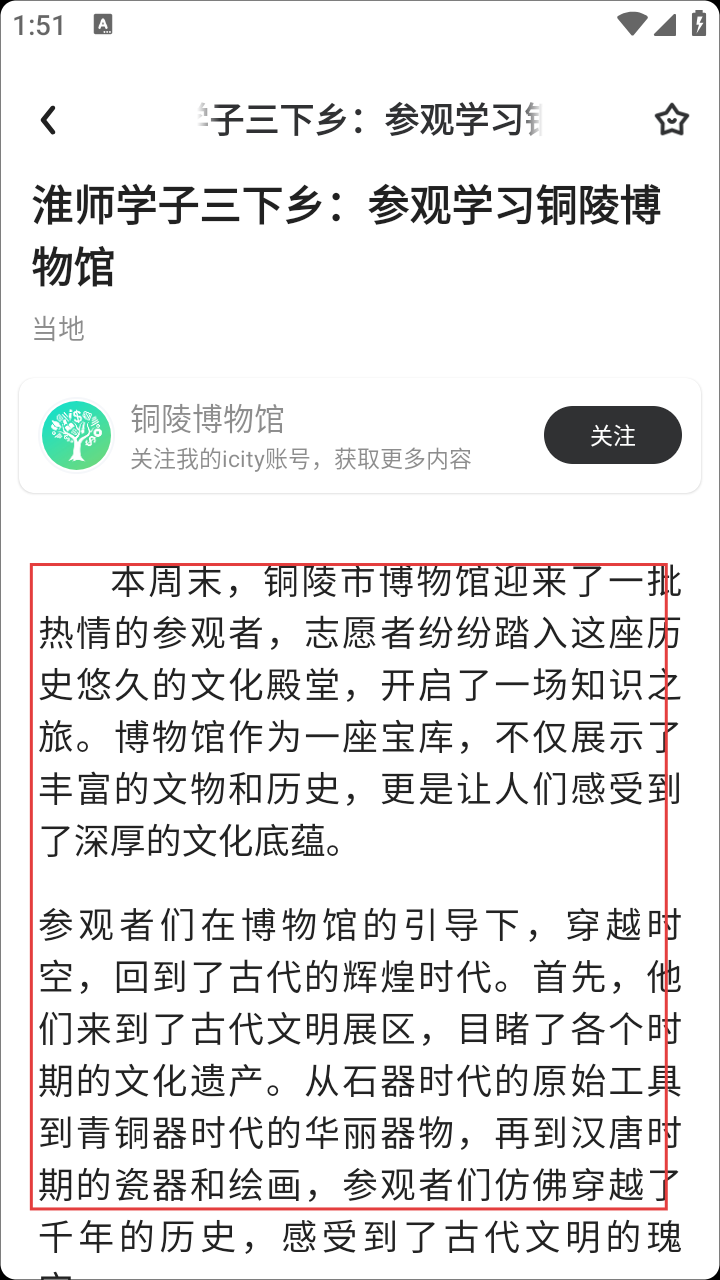This screenshot has height=1280, width=720.
Task: Favorite this article with the star icon
Action: 671,121
